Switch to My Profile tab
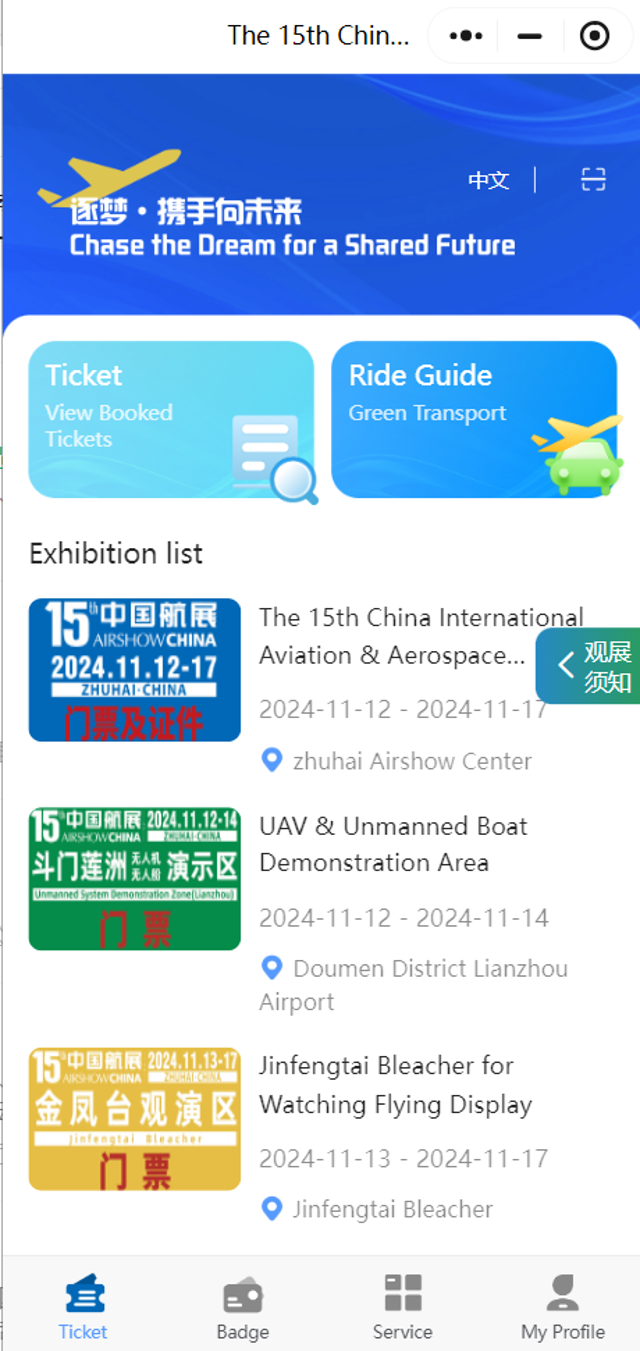 563,1307
